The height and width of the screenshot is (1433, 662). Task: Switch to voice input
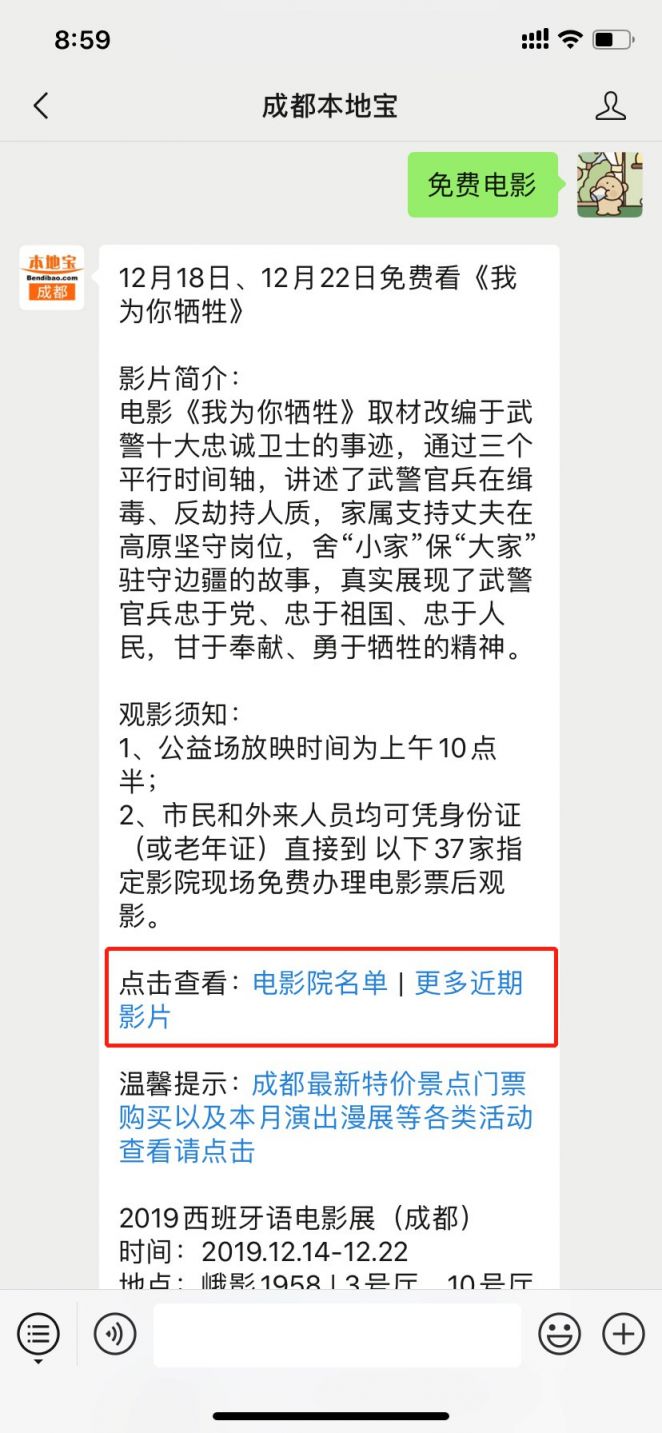click(114, 1334)
